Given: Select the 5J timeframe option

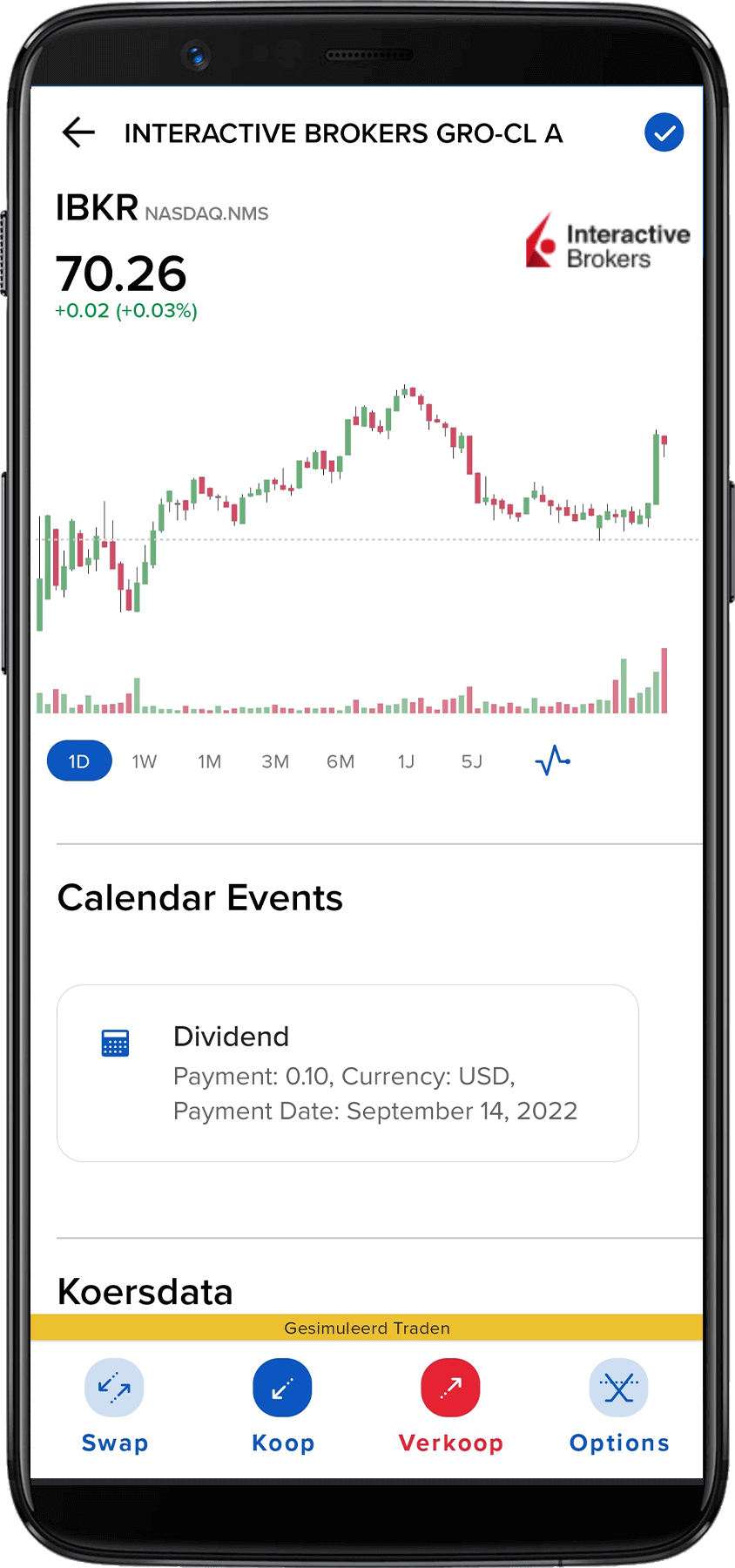Looking at the screenshot, I should tap(471, 760).
